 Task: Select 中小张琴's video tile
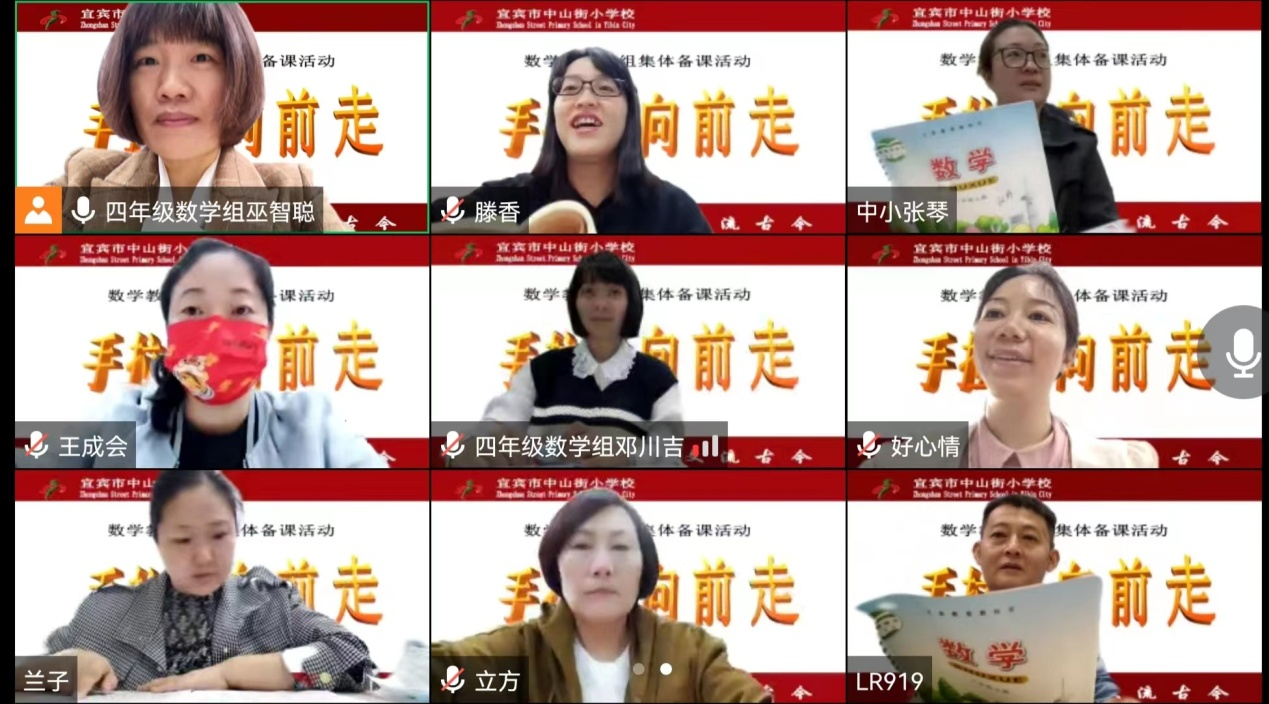coord(1053,117)
